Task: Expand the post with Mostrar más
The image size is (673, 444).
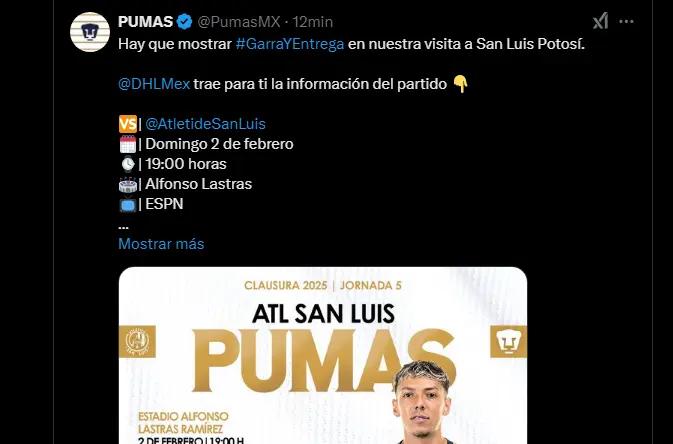Action: pyautogui.click(x=161, y=243)
